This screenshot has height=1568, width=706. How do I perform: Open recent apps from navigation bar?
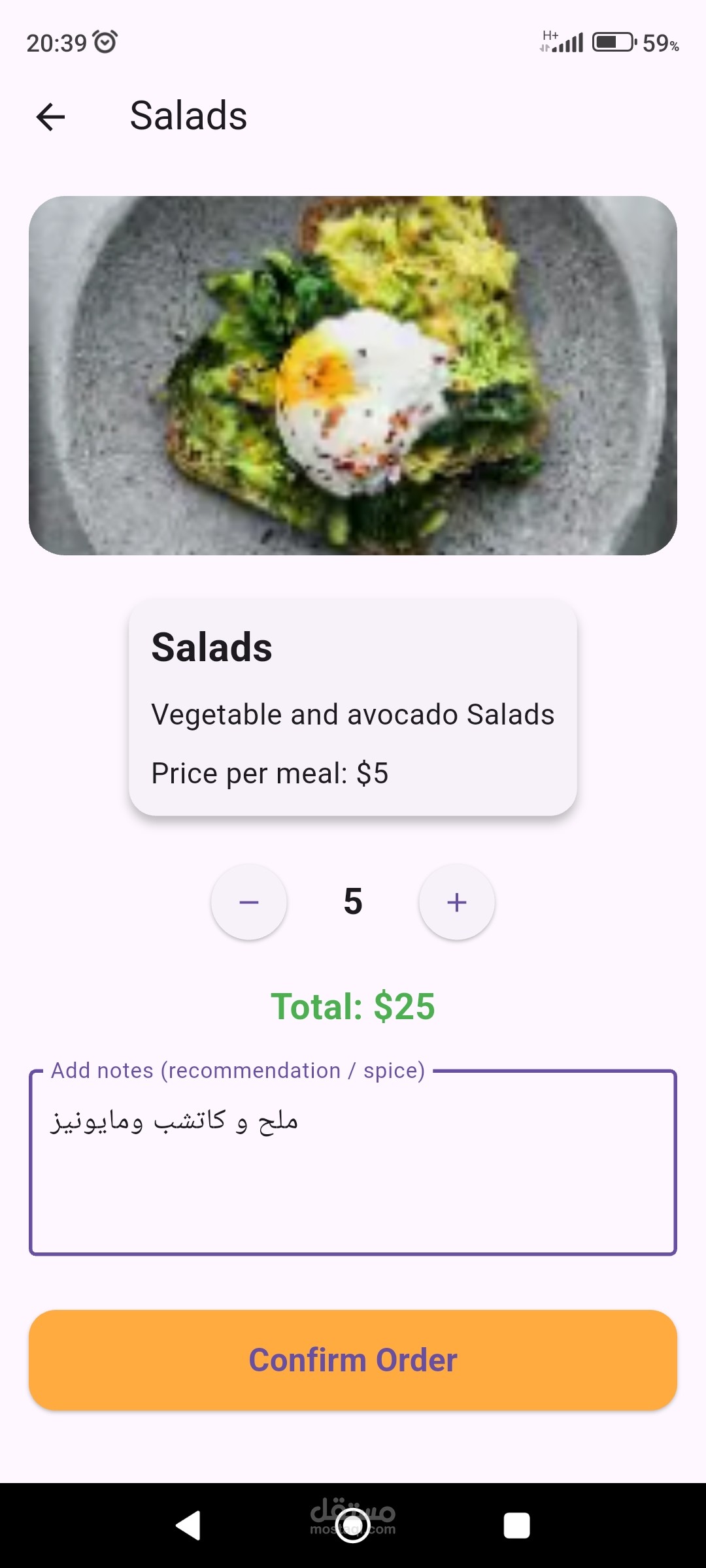click(516, 1526)
